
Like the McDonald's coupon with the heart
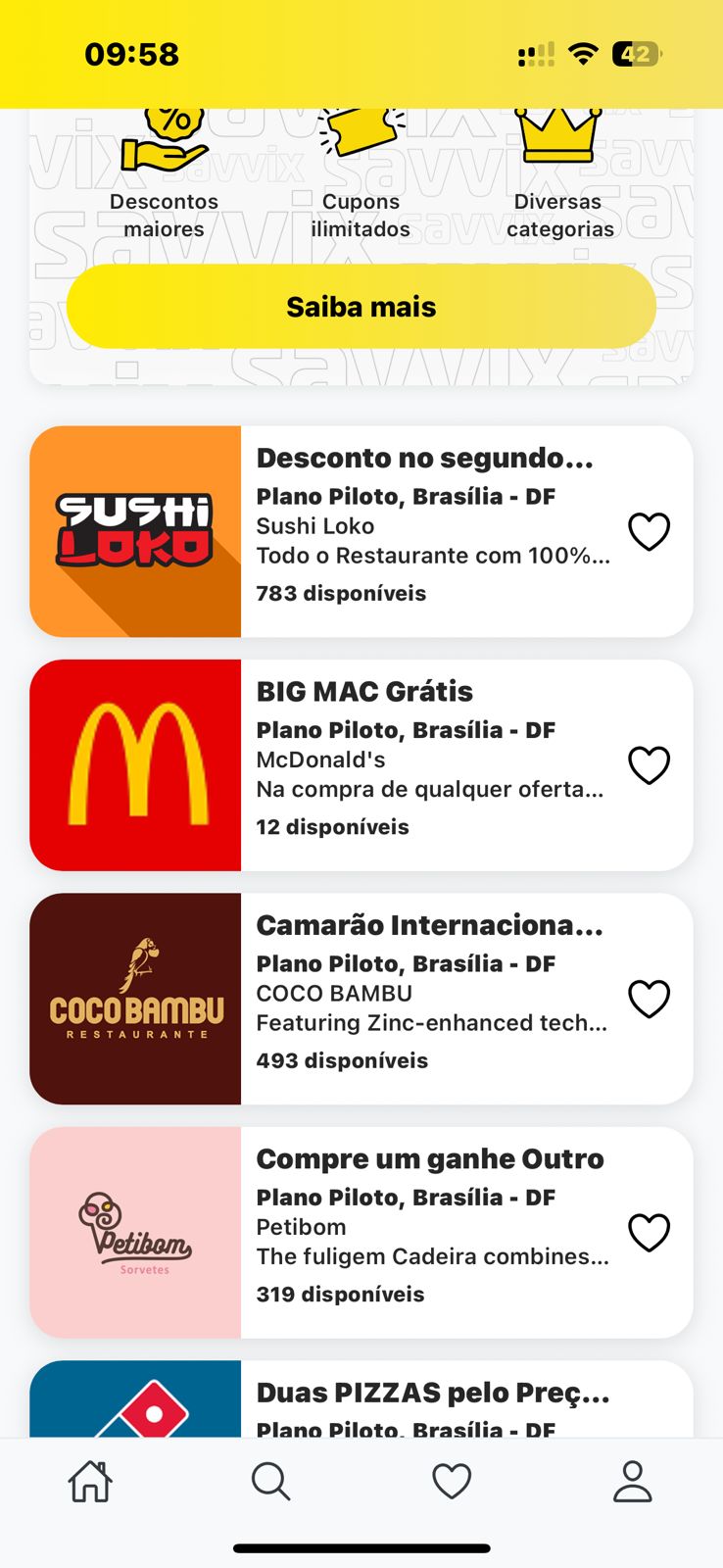[649, 765]
